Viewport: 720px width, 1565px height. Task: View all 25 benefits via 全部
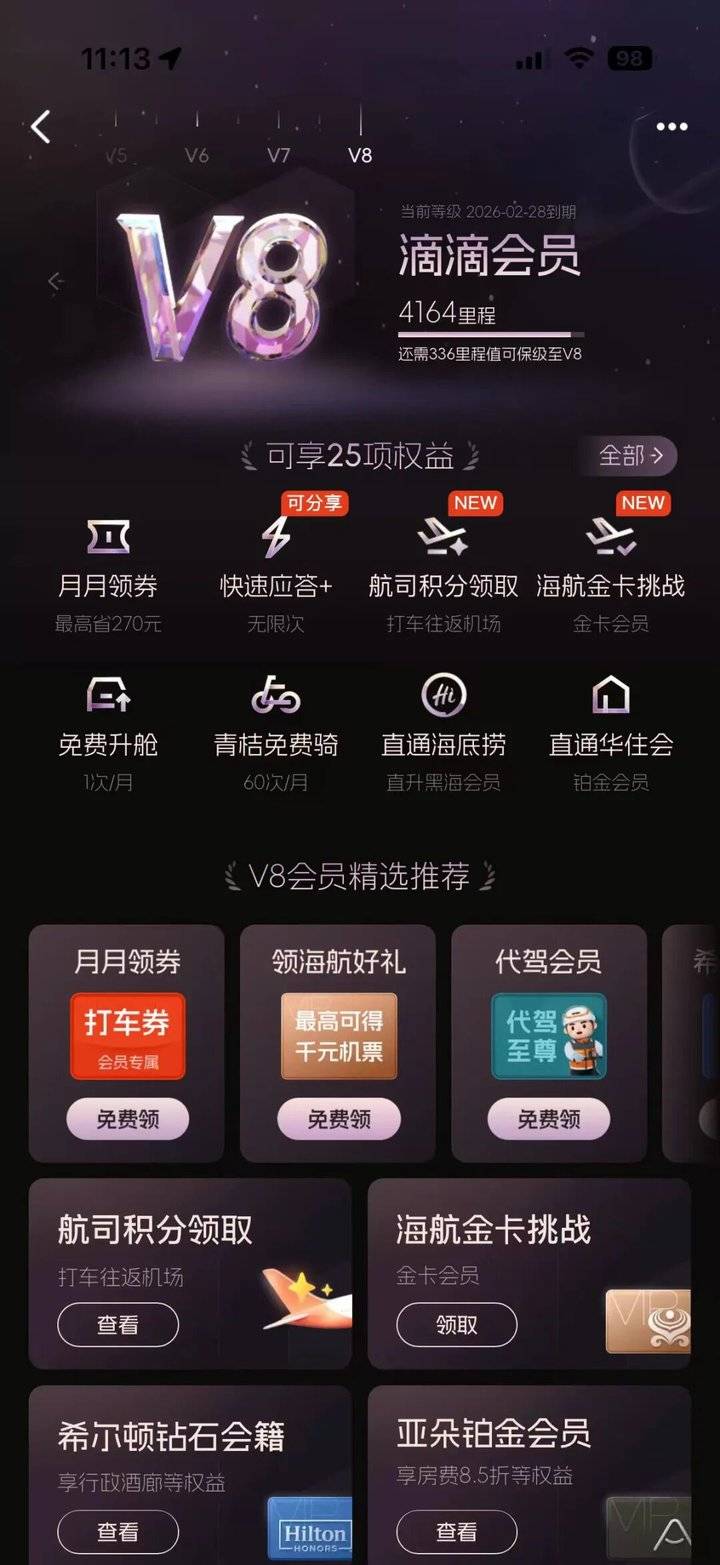(x=628, y=456)
